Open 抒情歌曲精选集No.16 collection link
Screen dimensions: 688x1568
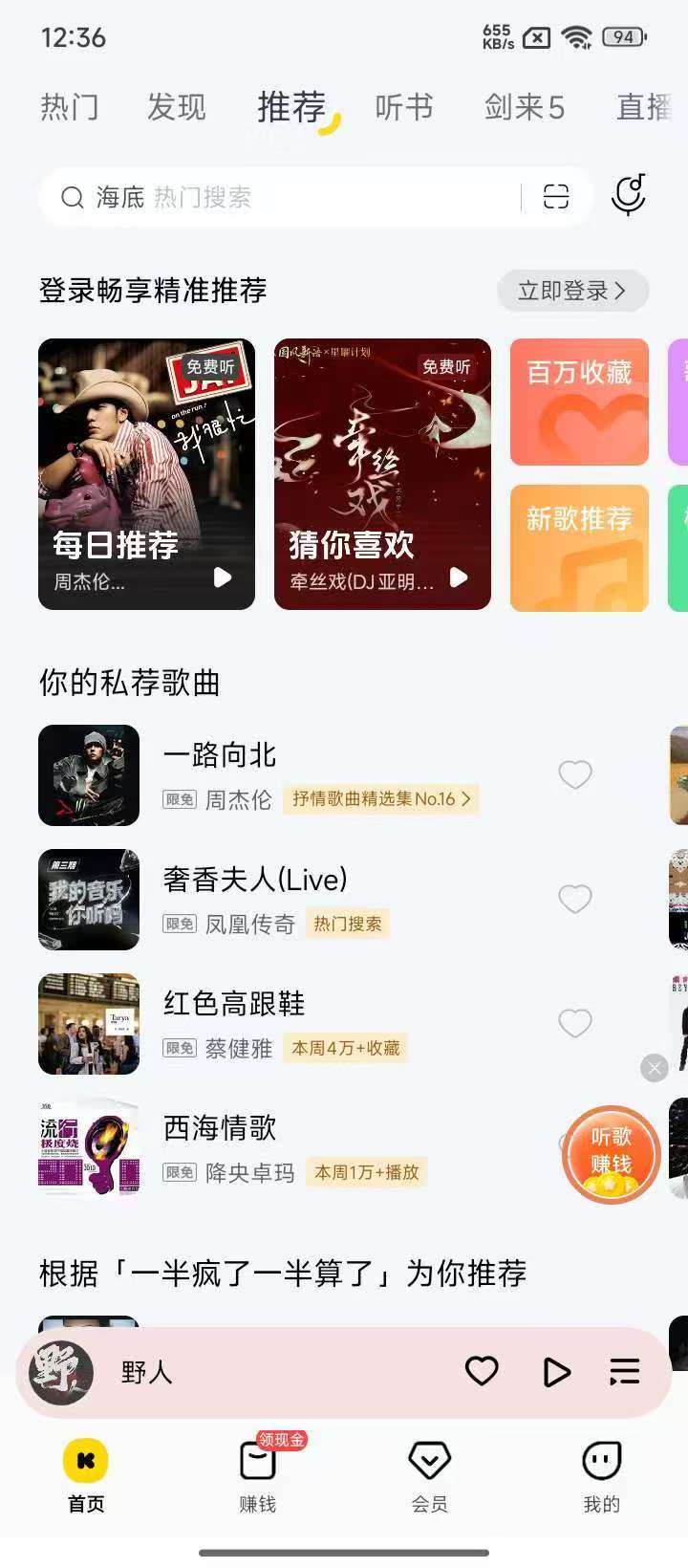click(380, 799)
